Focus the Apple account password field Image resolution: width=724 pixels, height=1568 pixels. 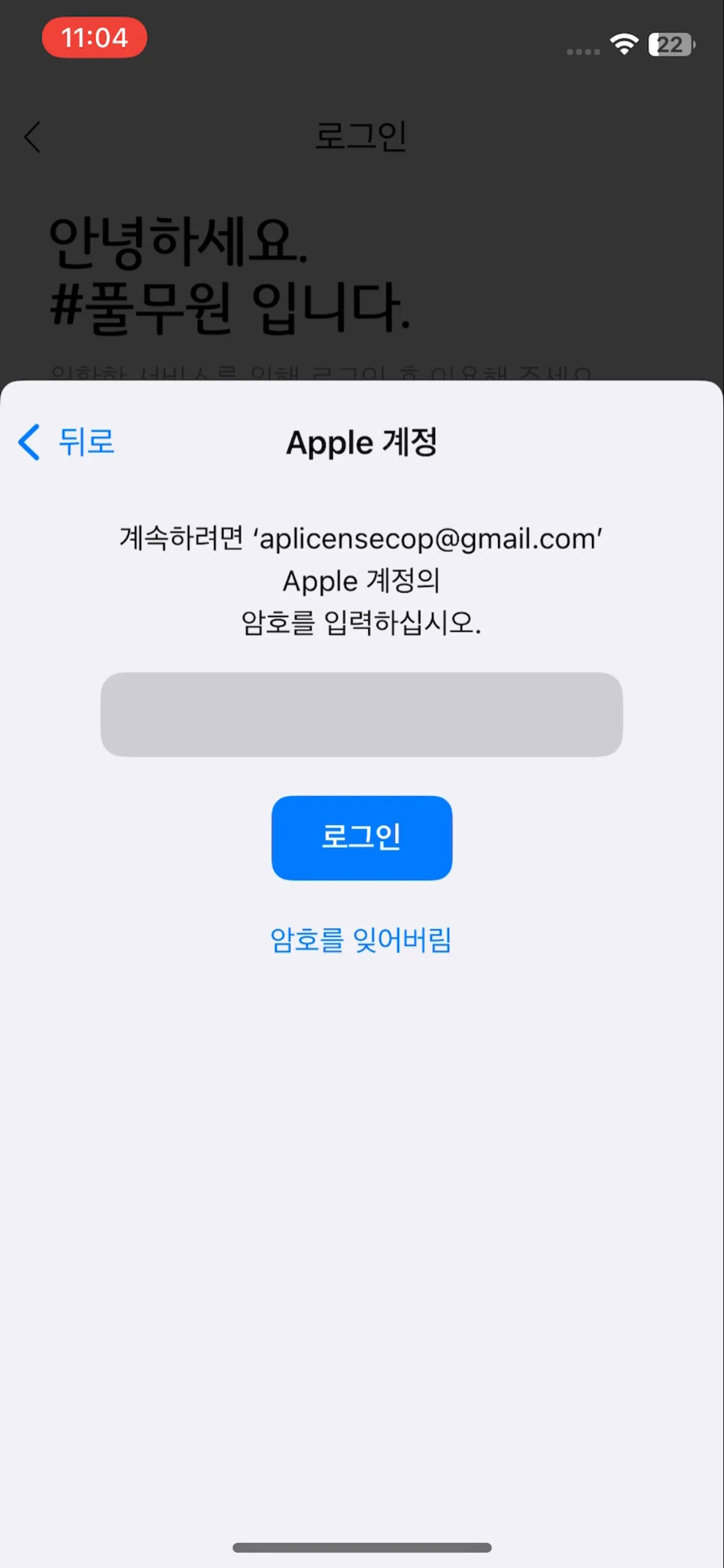361,714
